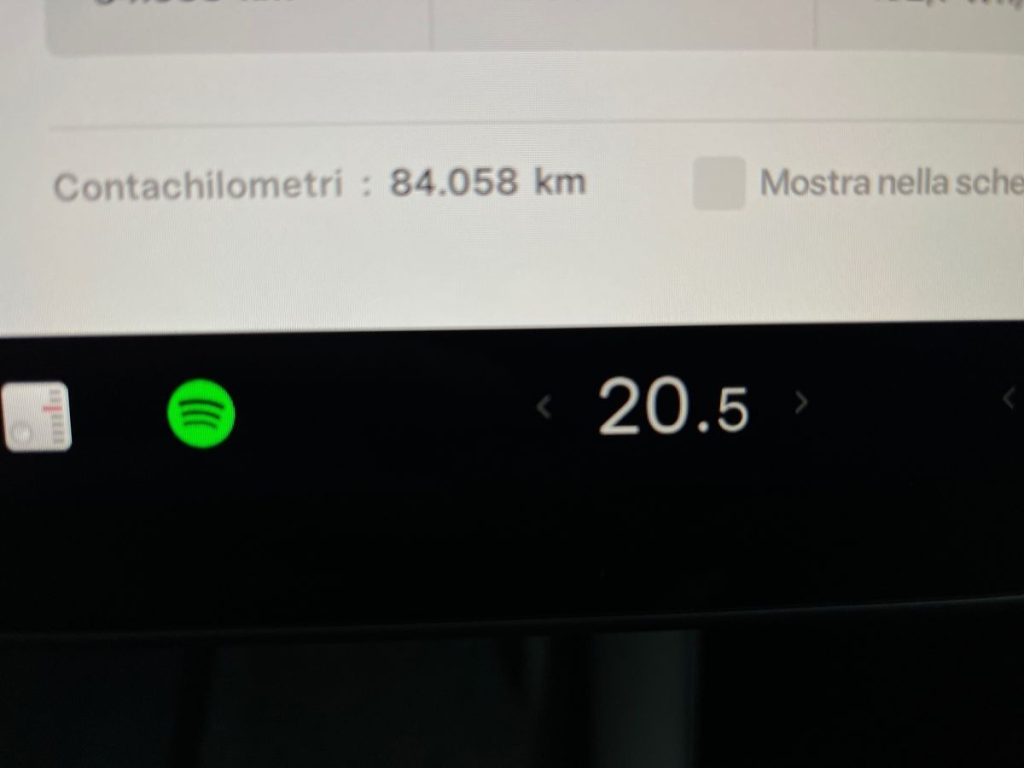Viewport: 1024px width, 768px height.
Task: Lower temperature with the left arrow beside 20.5
Action: 544,406
